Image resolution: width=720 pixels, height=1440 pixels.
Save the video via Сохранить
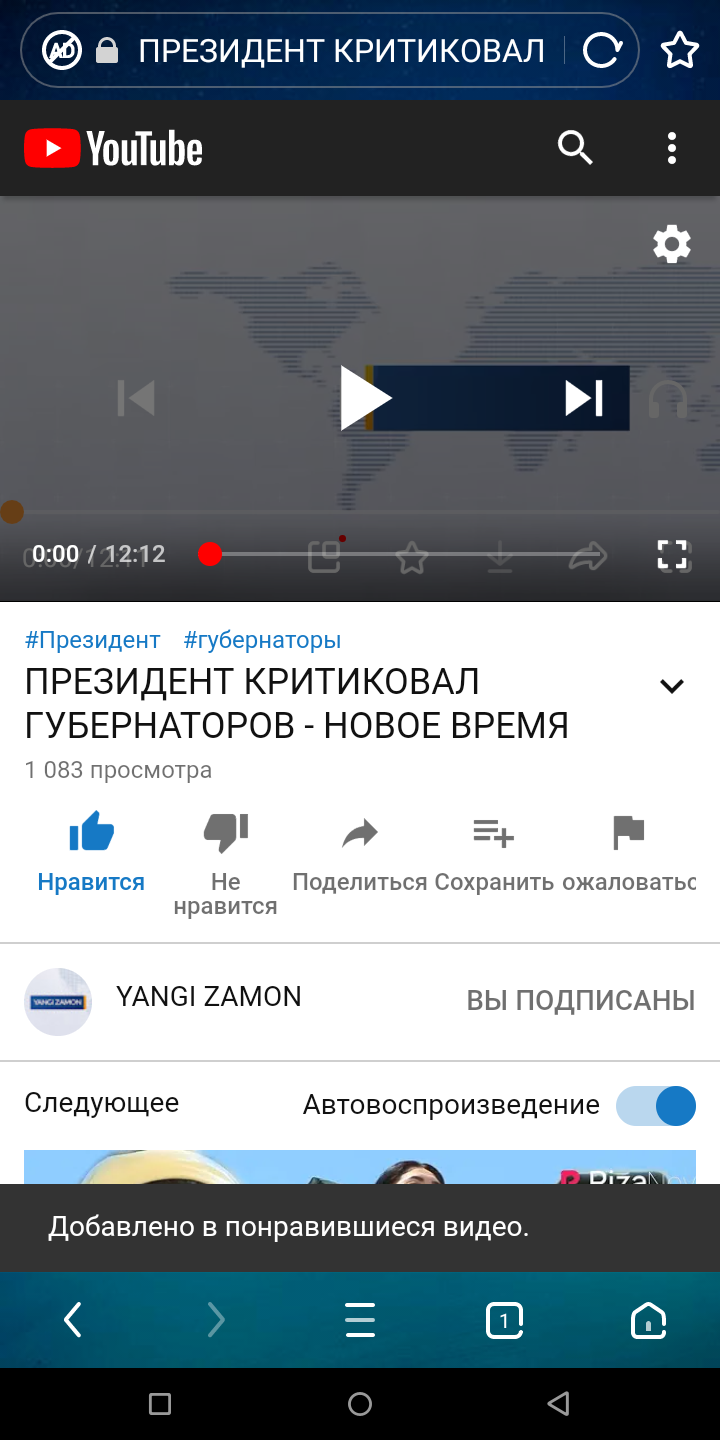click(494, 850)
